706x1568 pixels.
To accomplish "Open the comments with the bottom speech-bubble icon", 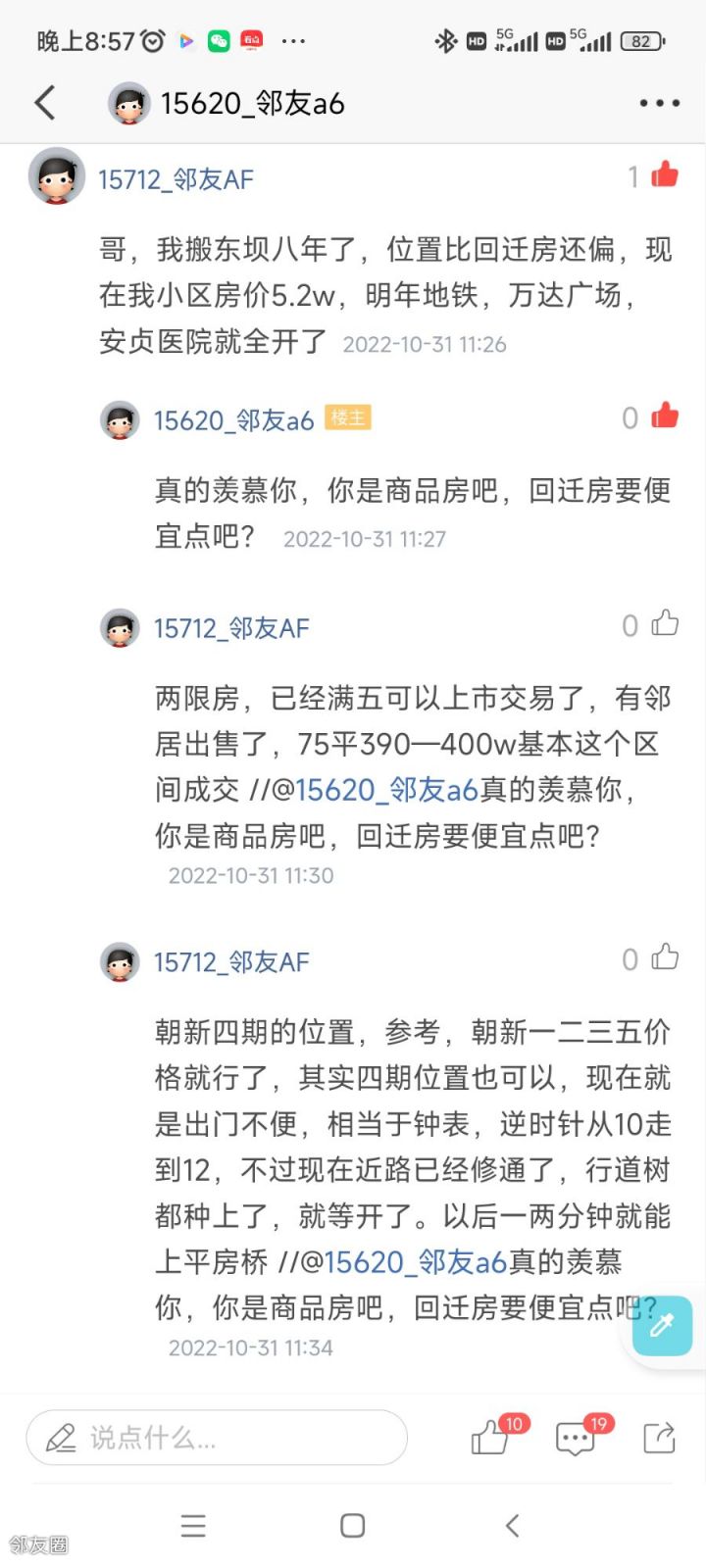I will point(575,1438).
